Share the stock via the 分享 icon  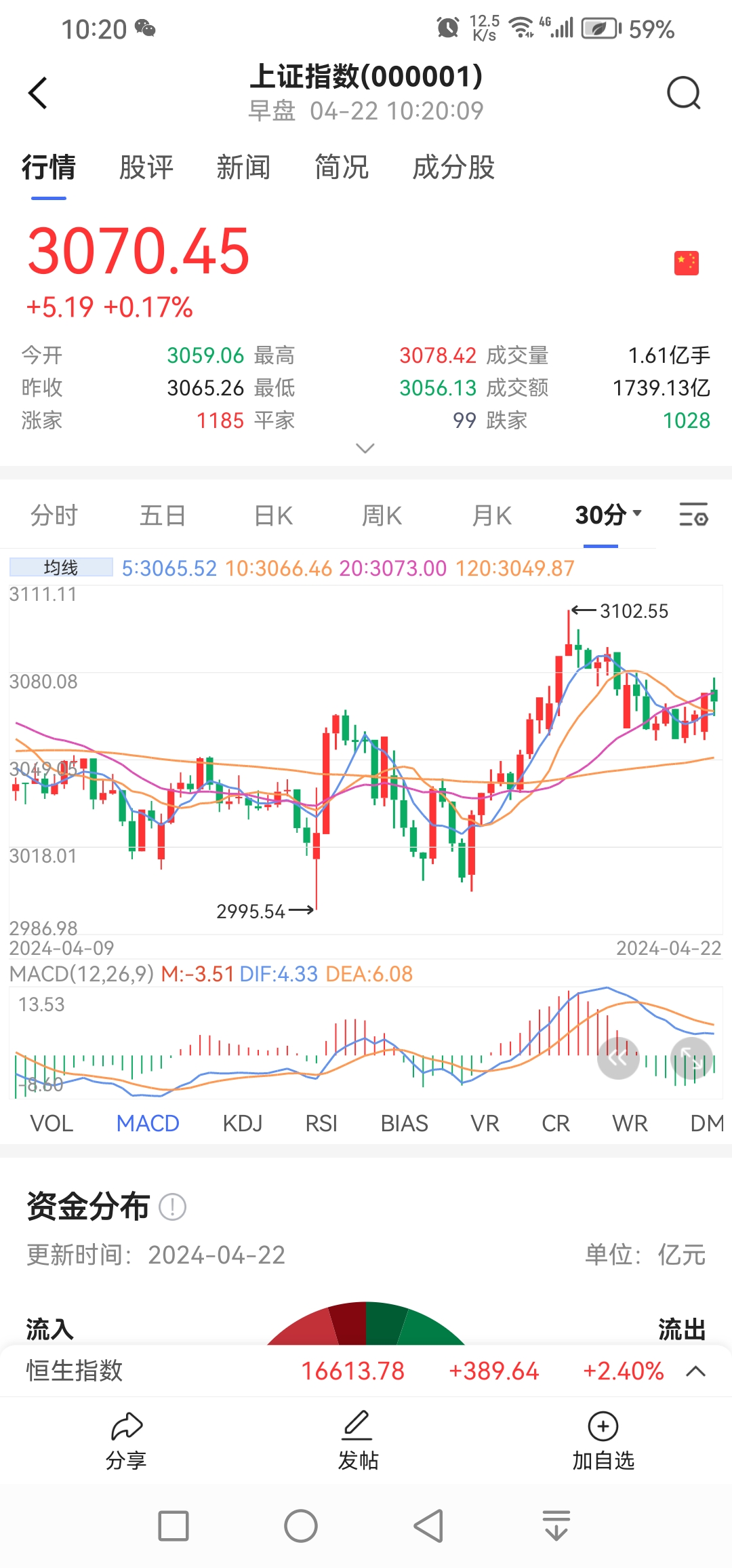(126, 1427)
